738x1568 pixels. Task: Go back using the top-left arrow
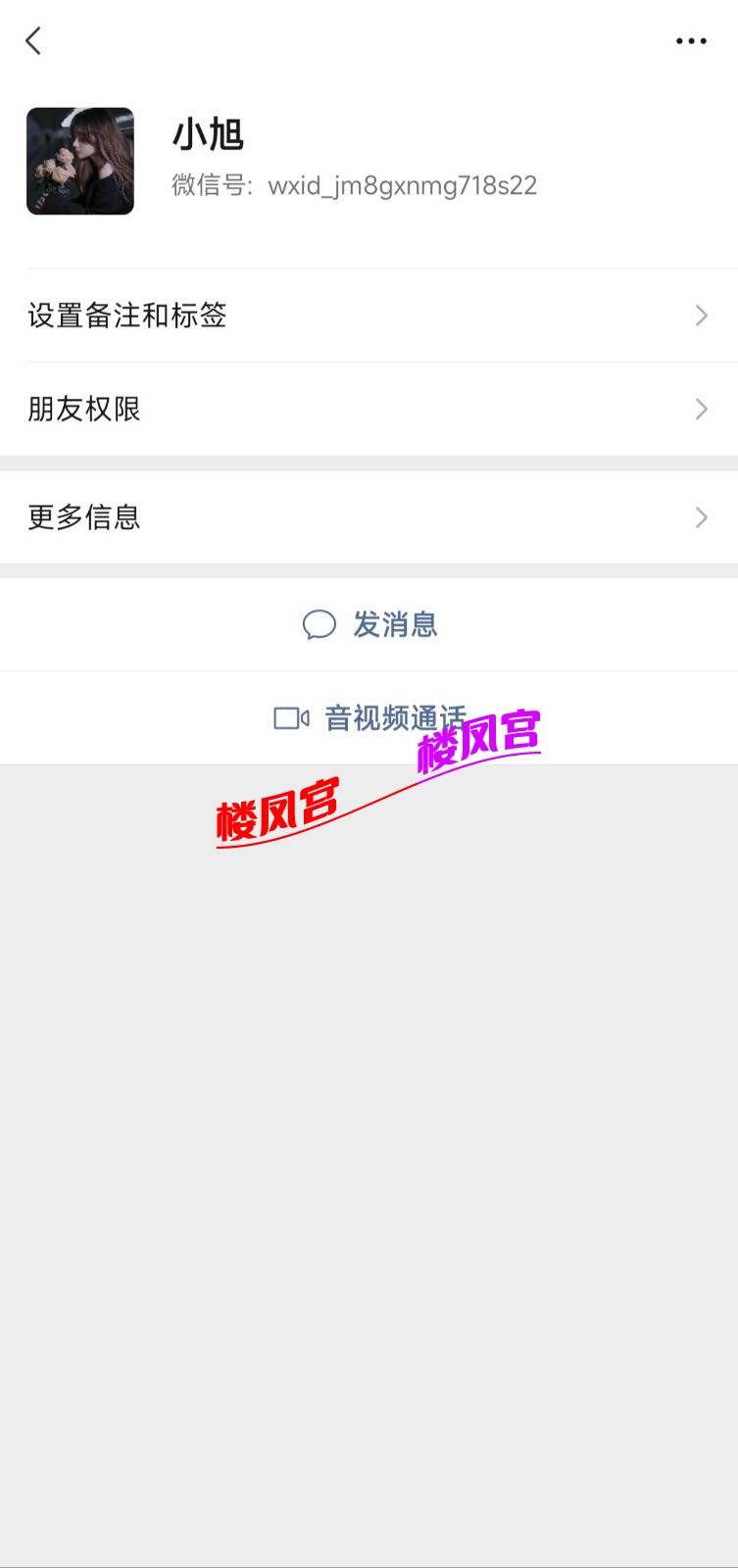tap(33, 41)
